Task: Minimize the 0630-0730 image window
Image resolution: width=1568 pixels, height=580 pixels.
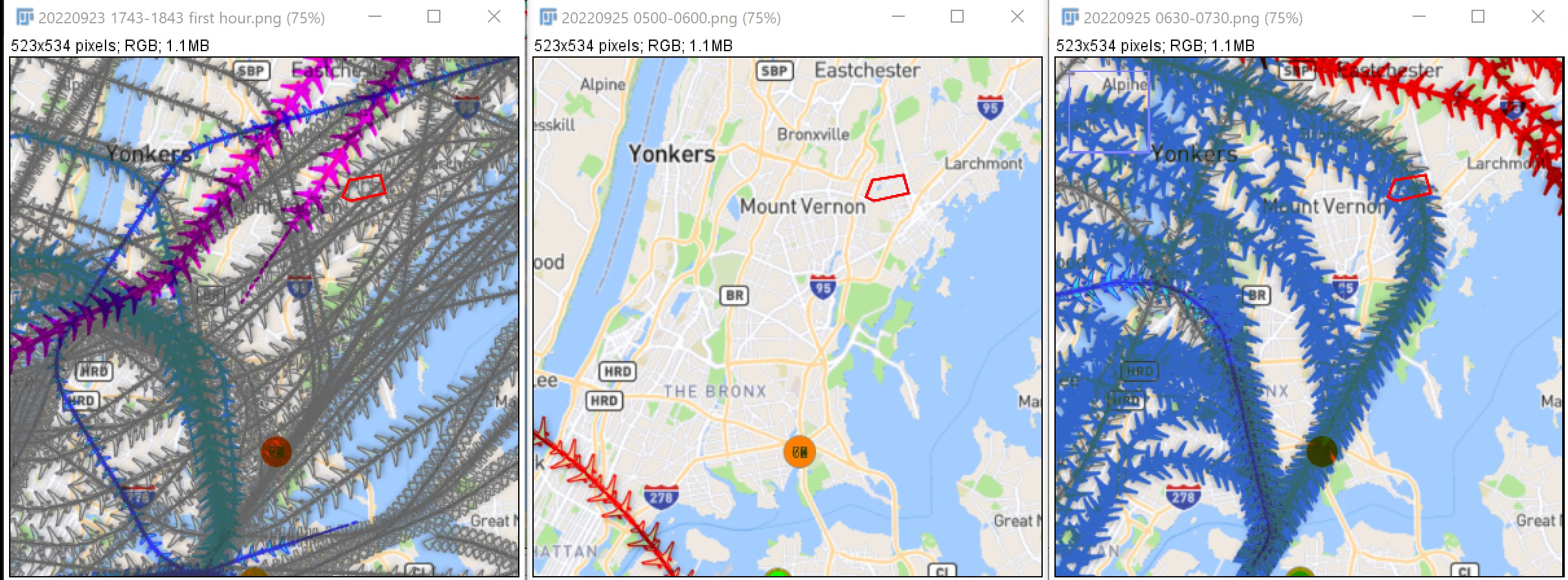Action: coord(1418,16)
